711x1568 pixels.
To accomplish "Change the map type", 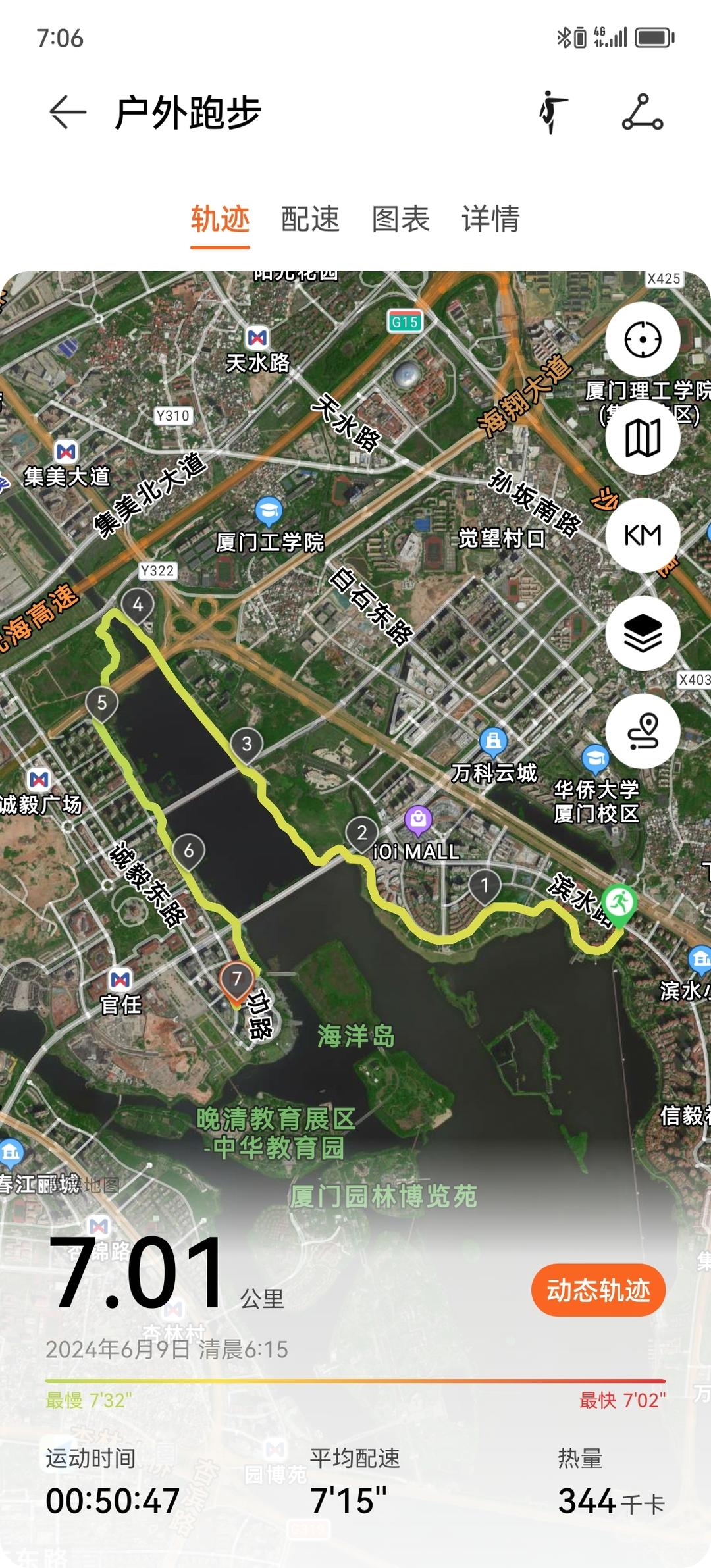I will point(643,438).
